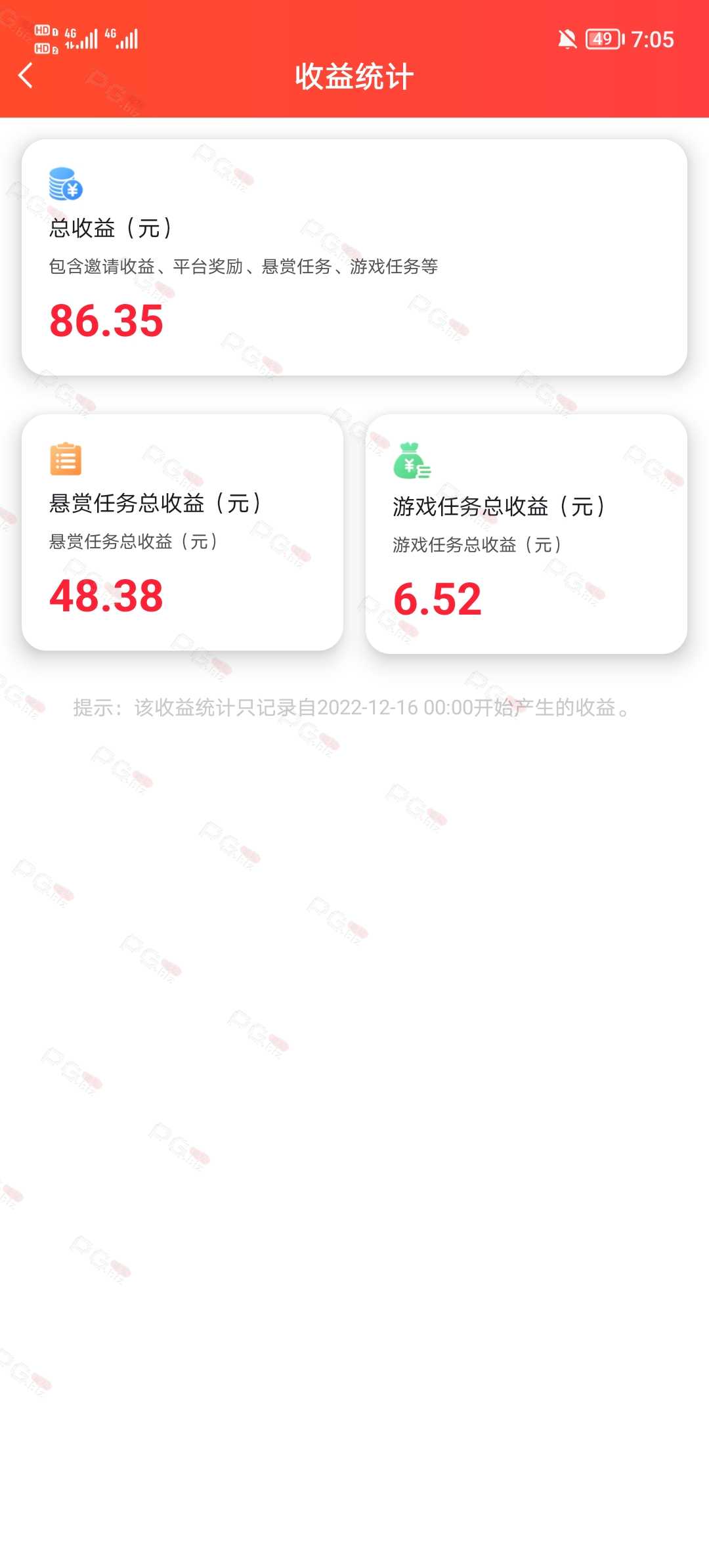Open the 总收益 card
This screenshot has width=709, height=1568.
tap(354, 257)
